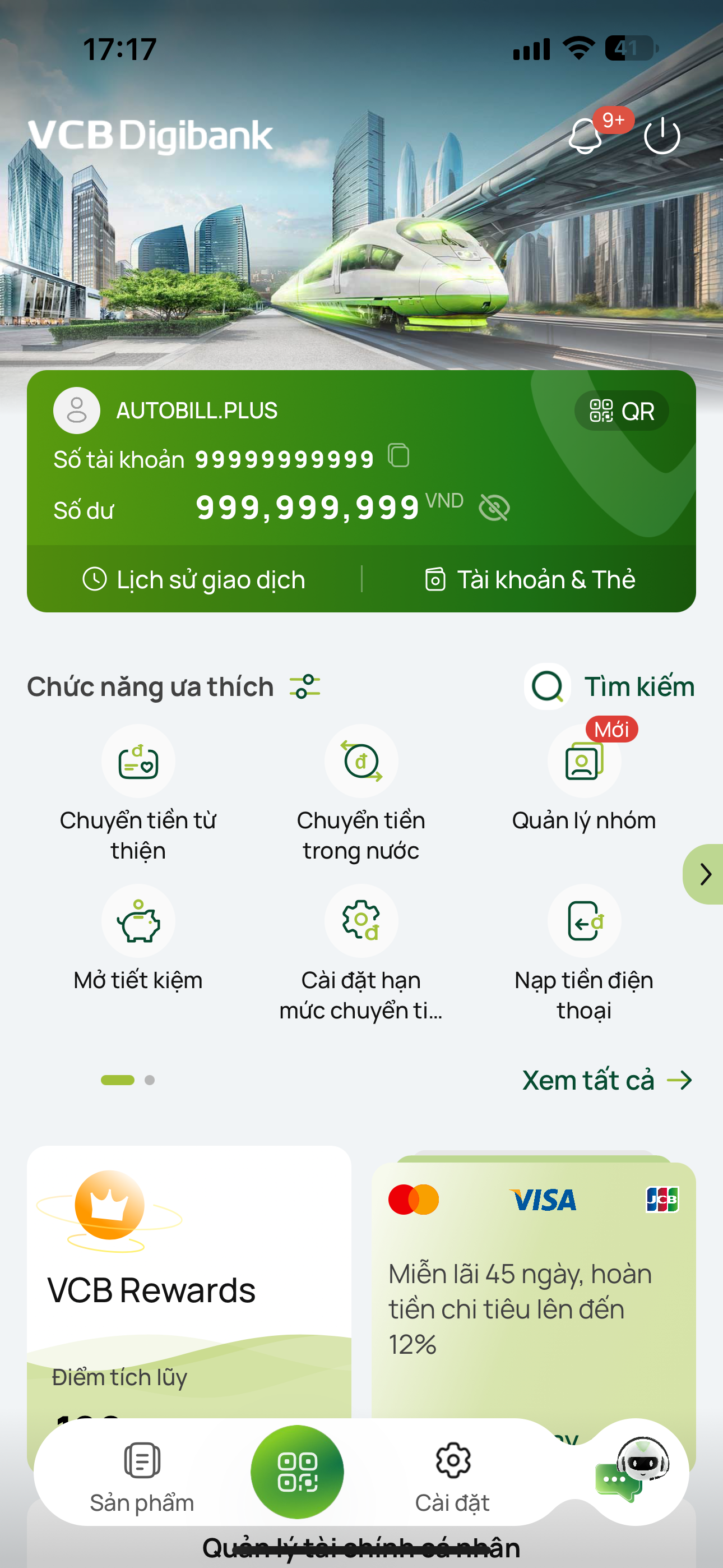Open Tài khoản & Thẻ
Screen dimensions: 723x1568
pos(530,579)
